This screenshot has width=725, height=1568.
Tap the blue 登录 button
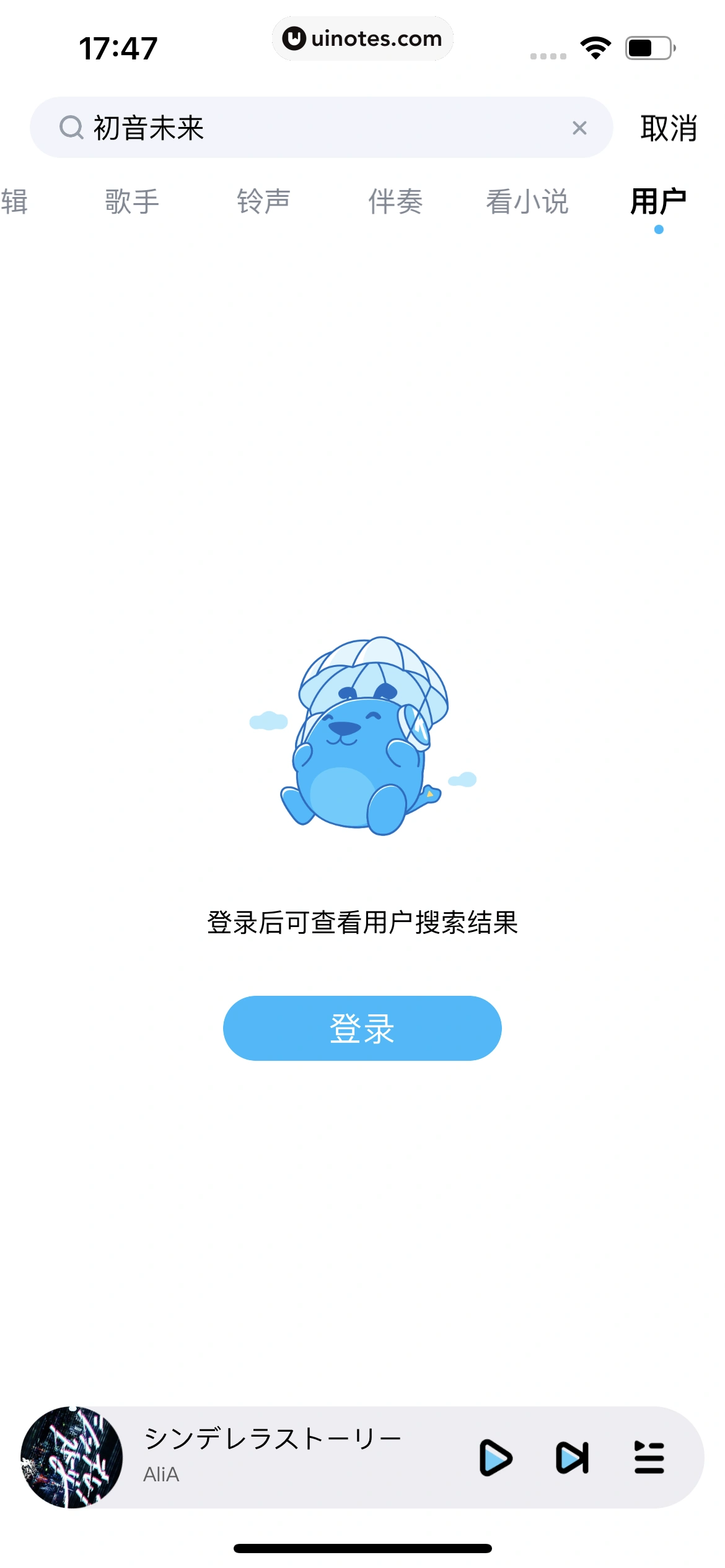point(362,1028)
